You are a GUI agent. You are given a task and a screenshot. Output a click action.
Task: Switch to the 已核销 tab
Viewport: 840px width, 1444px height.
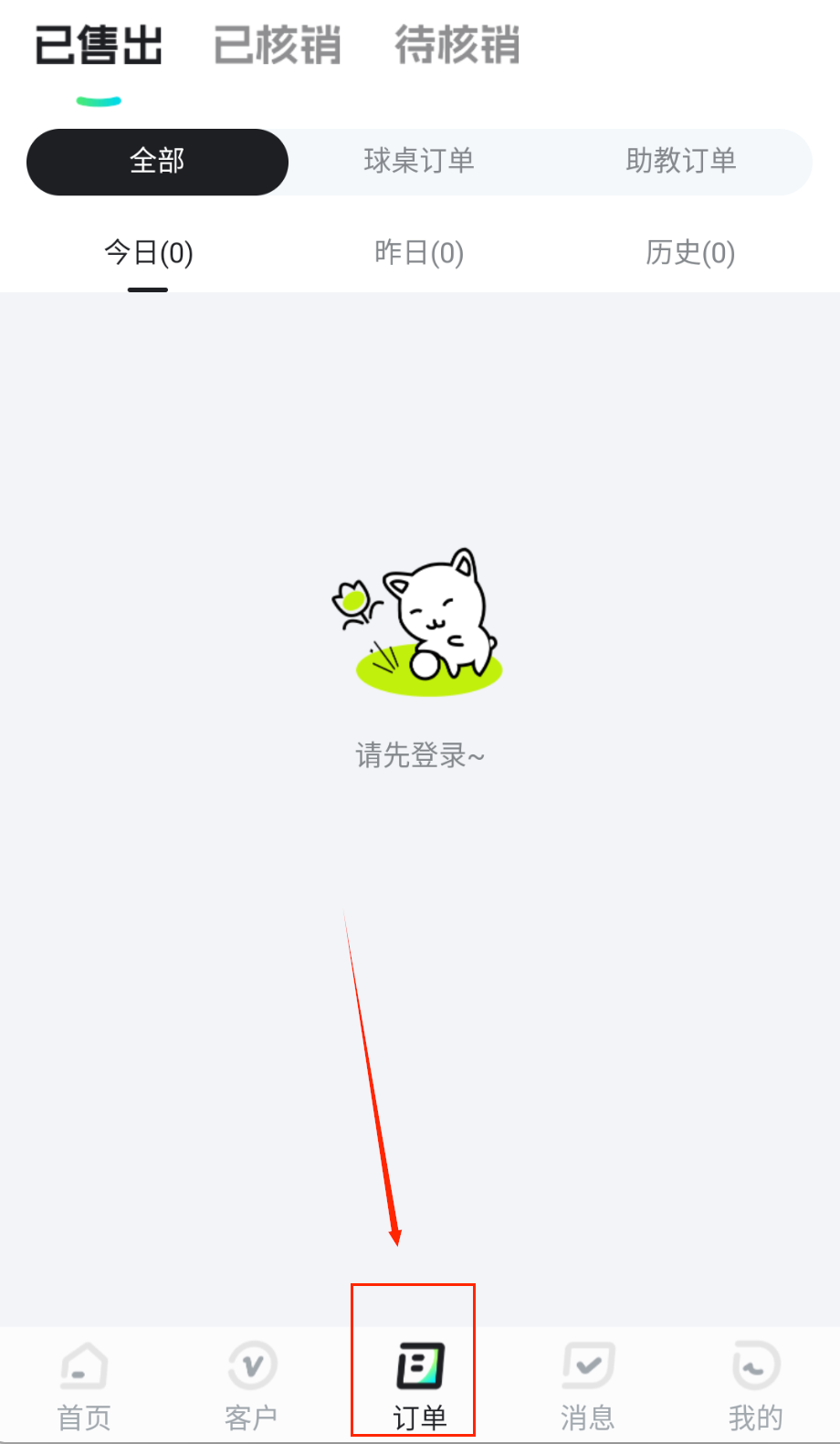click(277, 46)
